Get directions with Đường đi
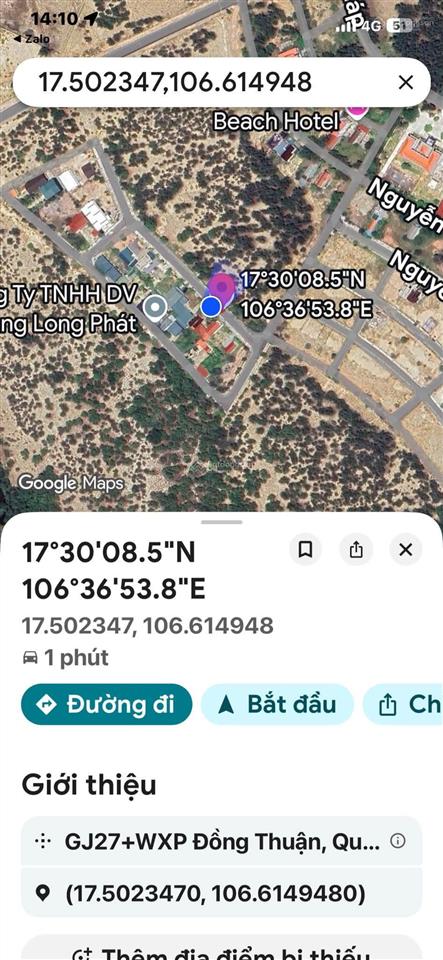This screenshot has height=960, width=443. click(x=106, y=704)
